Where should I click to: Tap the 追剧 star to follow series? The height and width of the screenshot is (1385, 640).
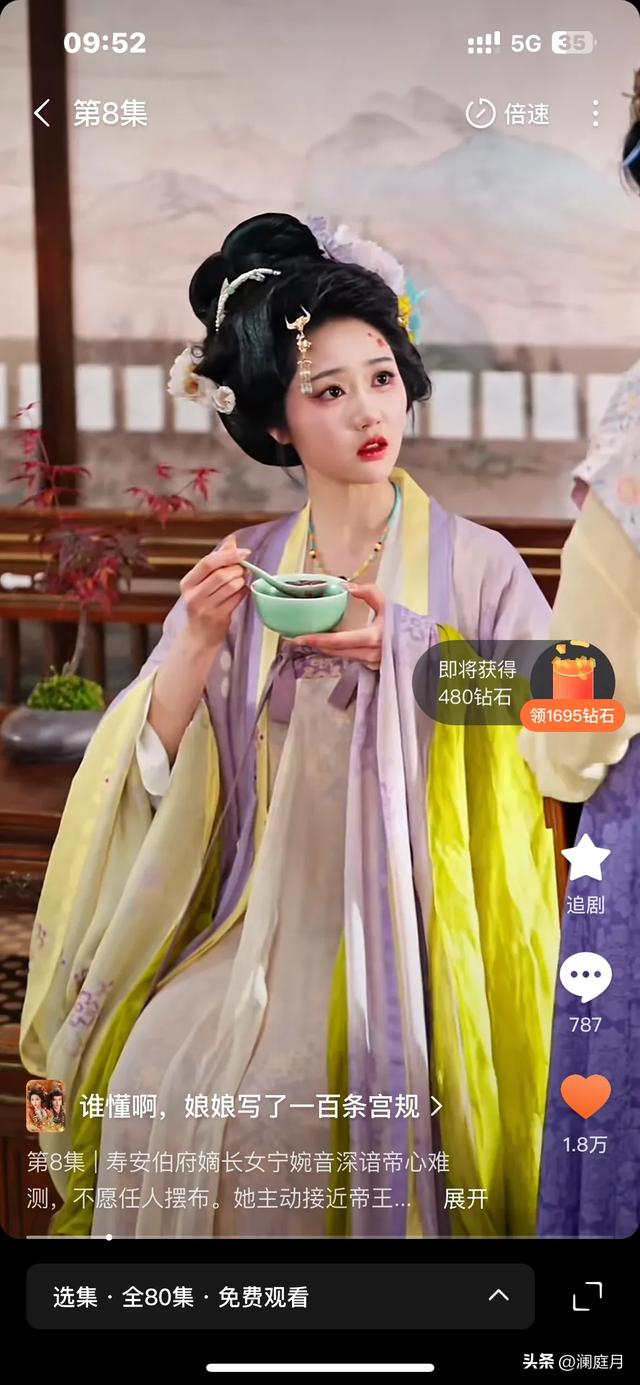pyautogui.click(x=585, y=872)
